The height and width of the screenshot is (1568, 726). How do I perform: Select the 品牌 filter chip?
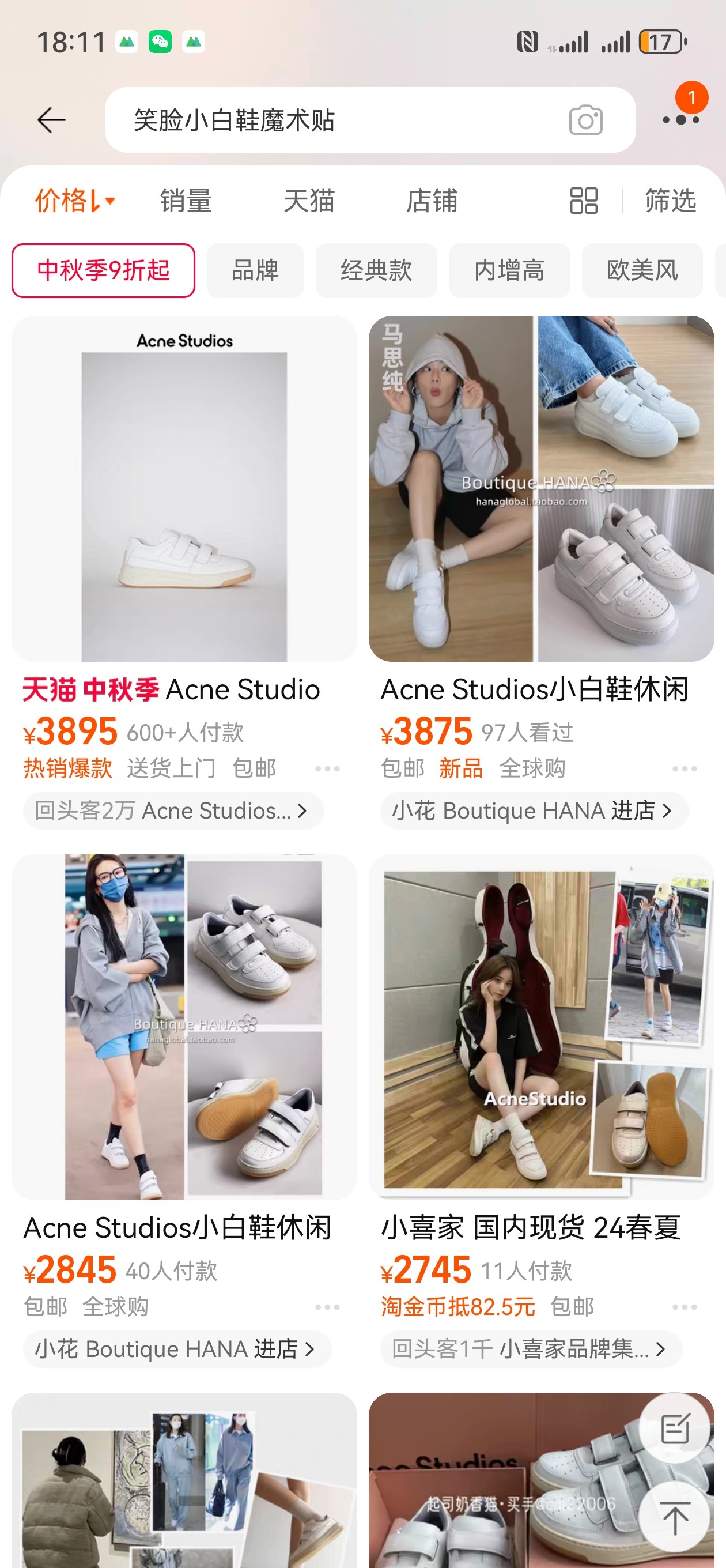point(255,270)
